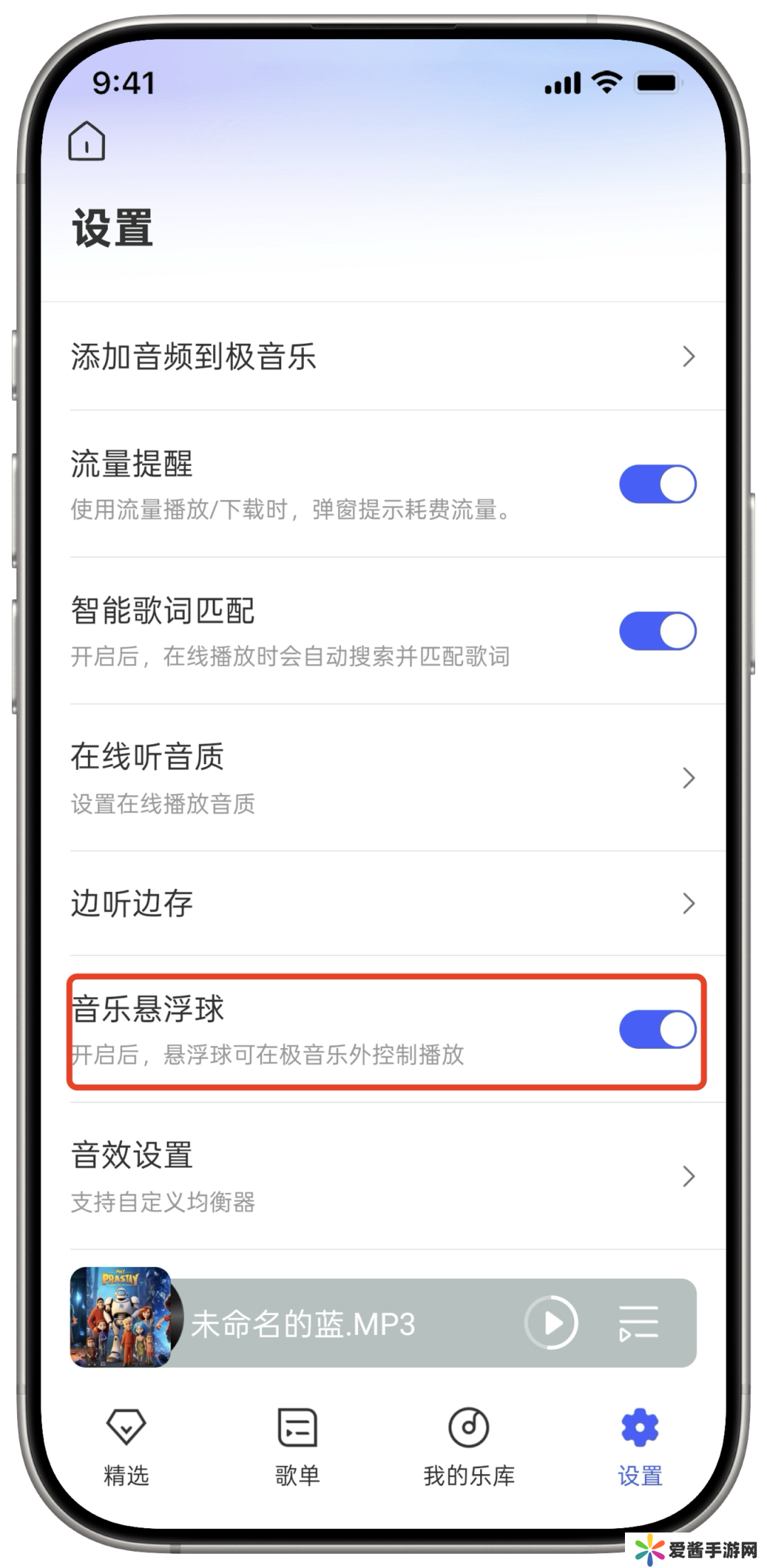
Task: Disable the 智能歌词匹配 toggle
Action: pos(657,631)
